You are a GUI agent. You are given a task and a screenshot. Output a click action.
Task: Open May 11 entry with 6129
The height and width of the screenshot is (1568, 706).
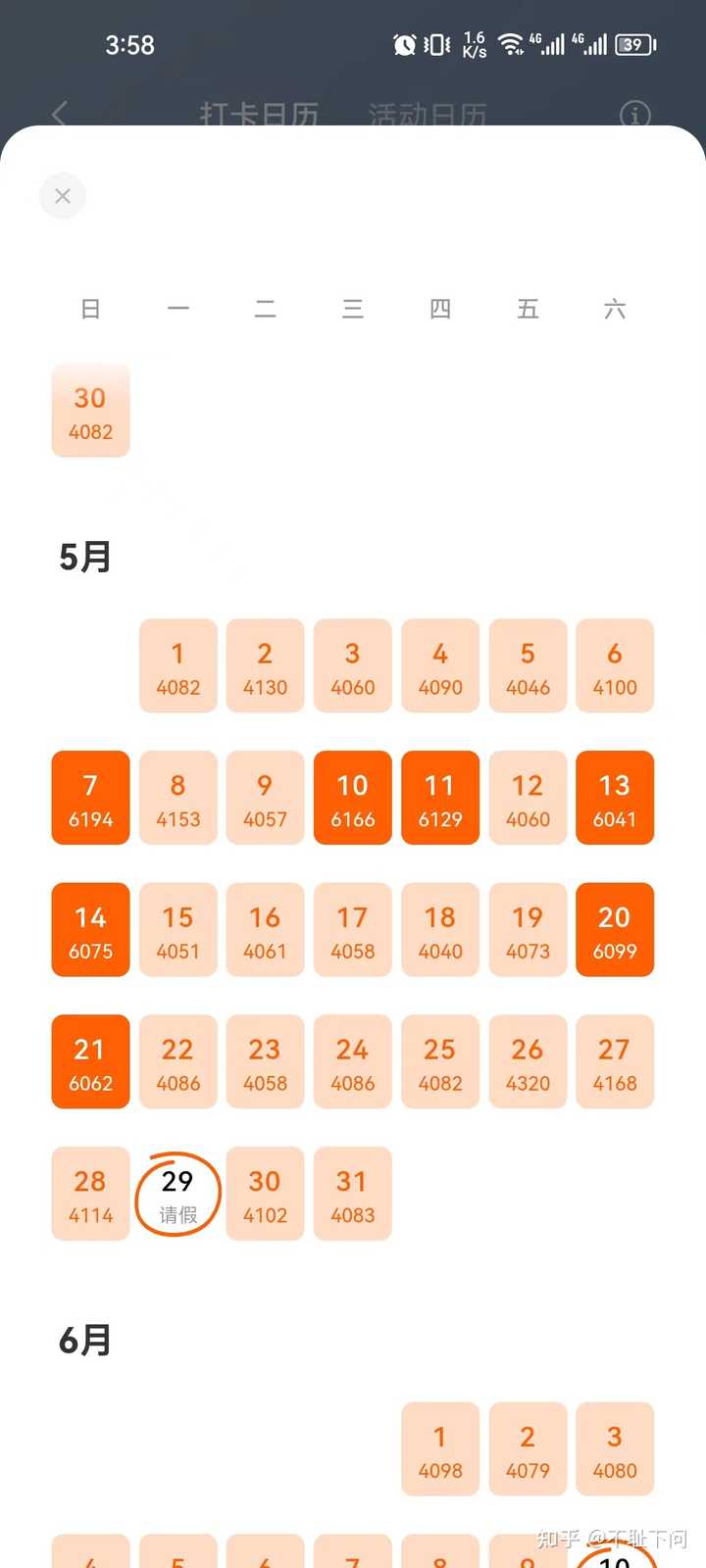pos(440,798)
